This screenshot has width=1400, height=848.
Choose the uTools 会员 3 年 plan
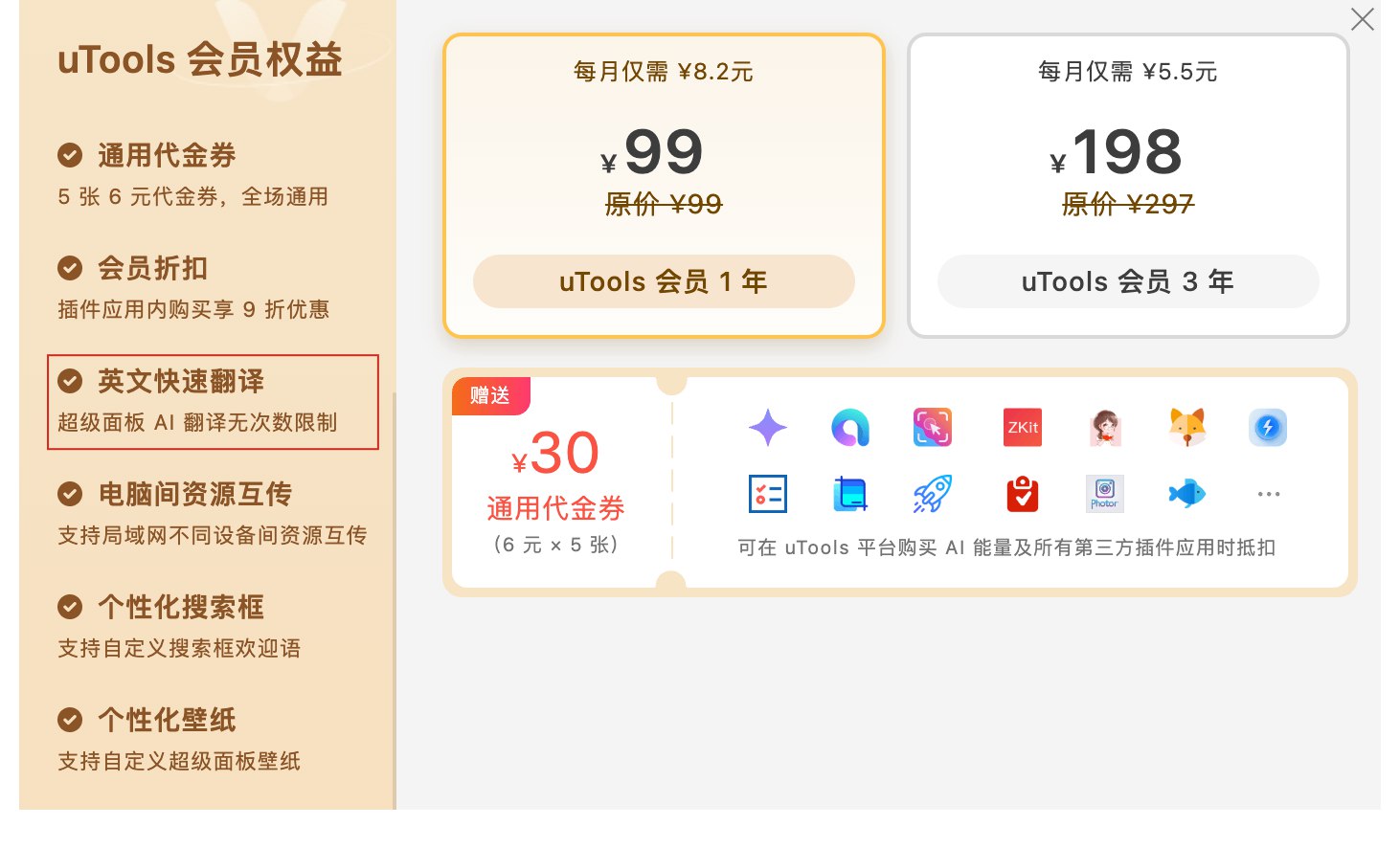tap(1127, 281)
